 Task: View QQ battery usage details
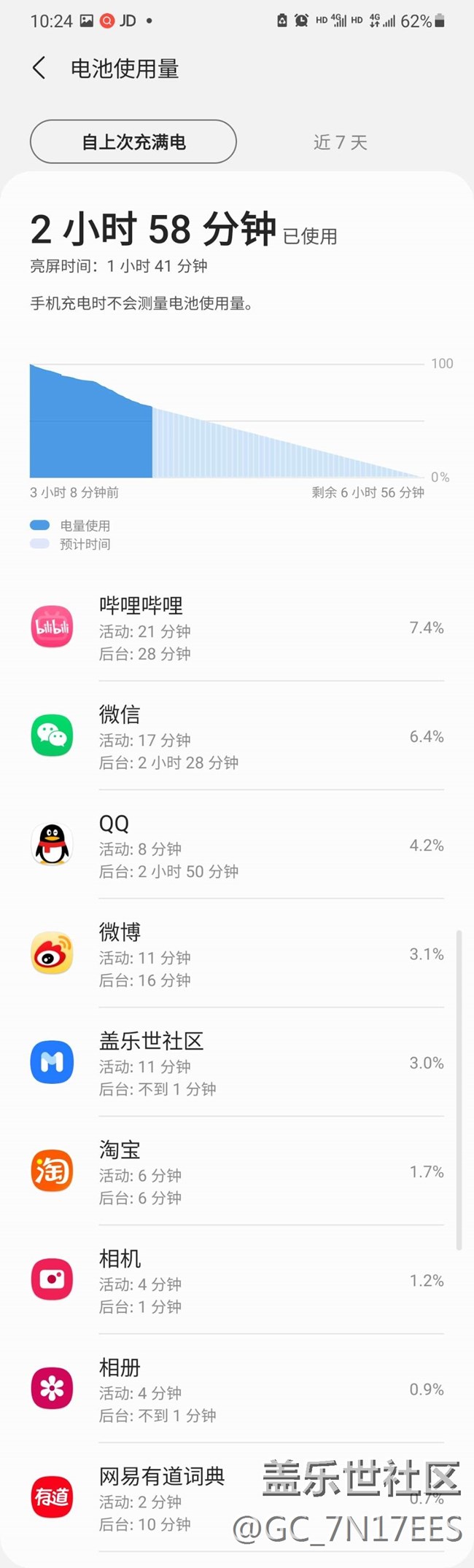coord(237,846)
